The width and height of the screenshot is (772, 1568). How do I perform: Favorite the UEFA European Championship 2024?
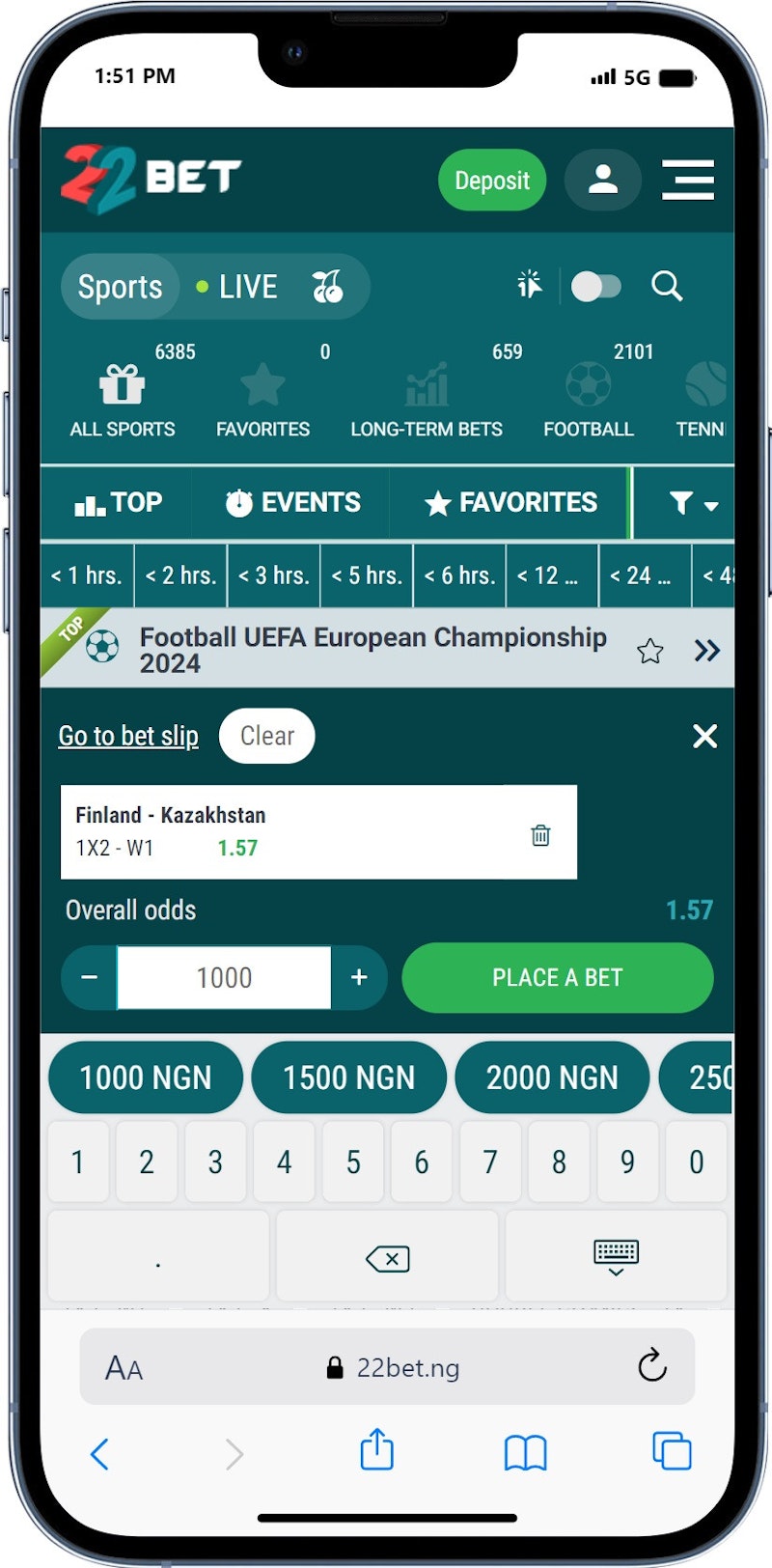coord(650,651)
